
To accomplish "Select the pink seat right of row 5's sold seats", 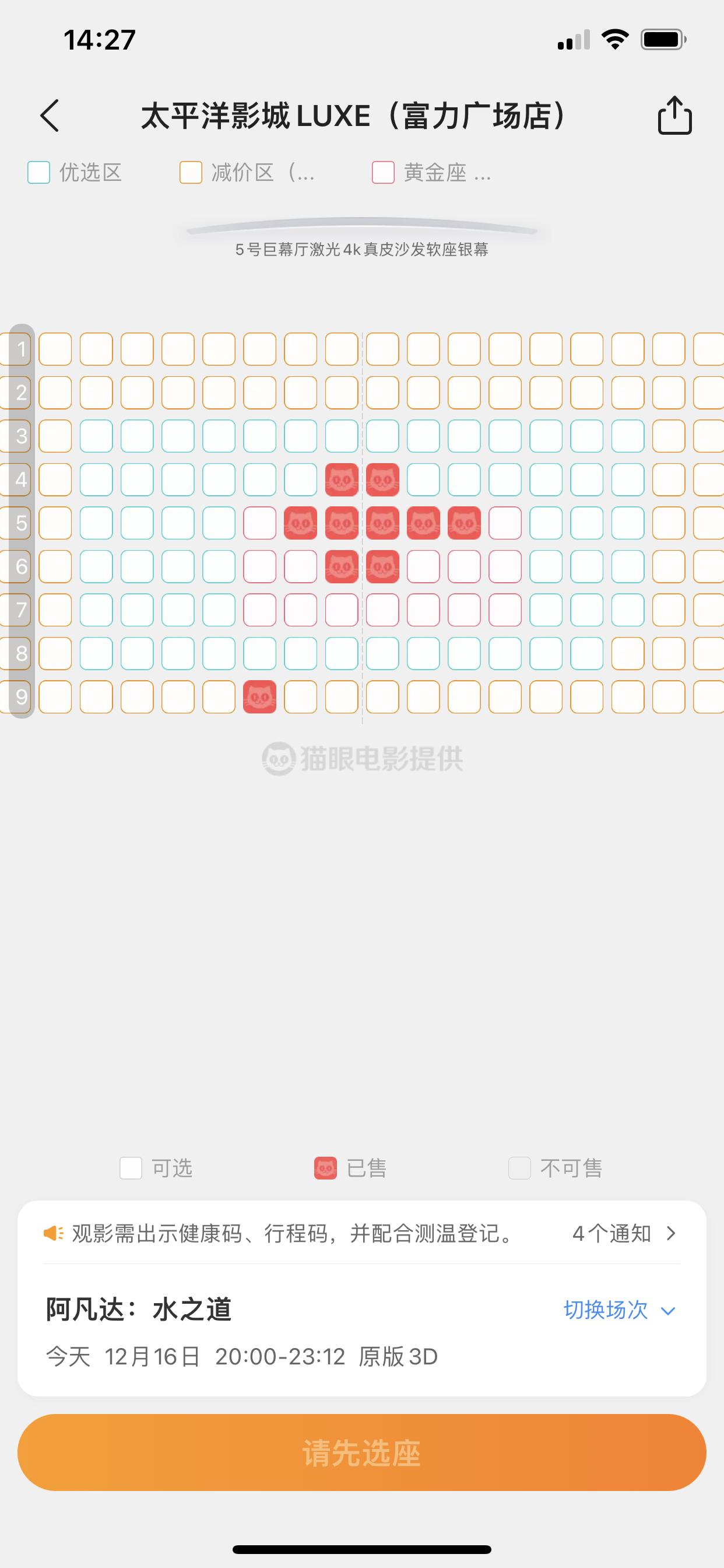I will coord(505,523).
